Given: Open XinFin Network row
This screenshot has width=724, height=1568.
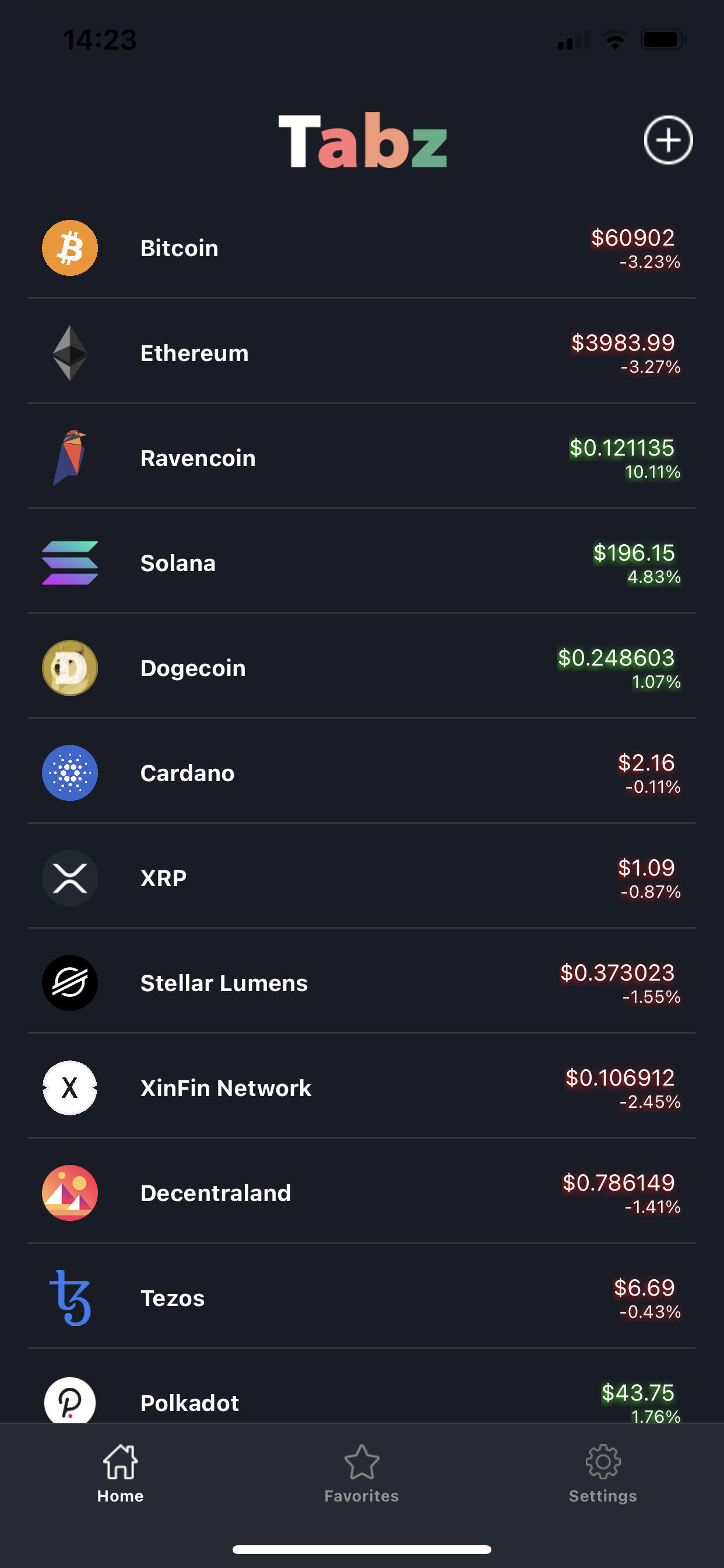Looking at the screenshot, I should click(x=361, y=1088).
